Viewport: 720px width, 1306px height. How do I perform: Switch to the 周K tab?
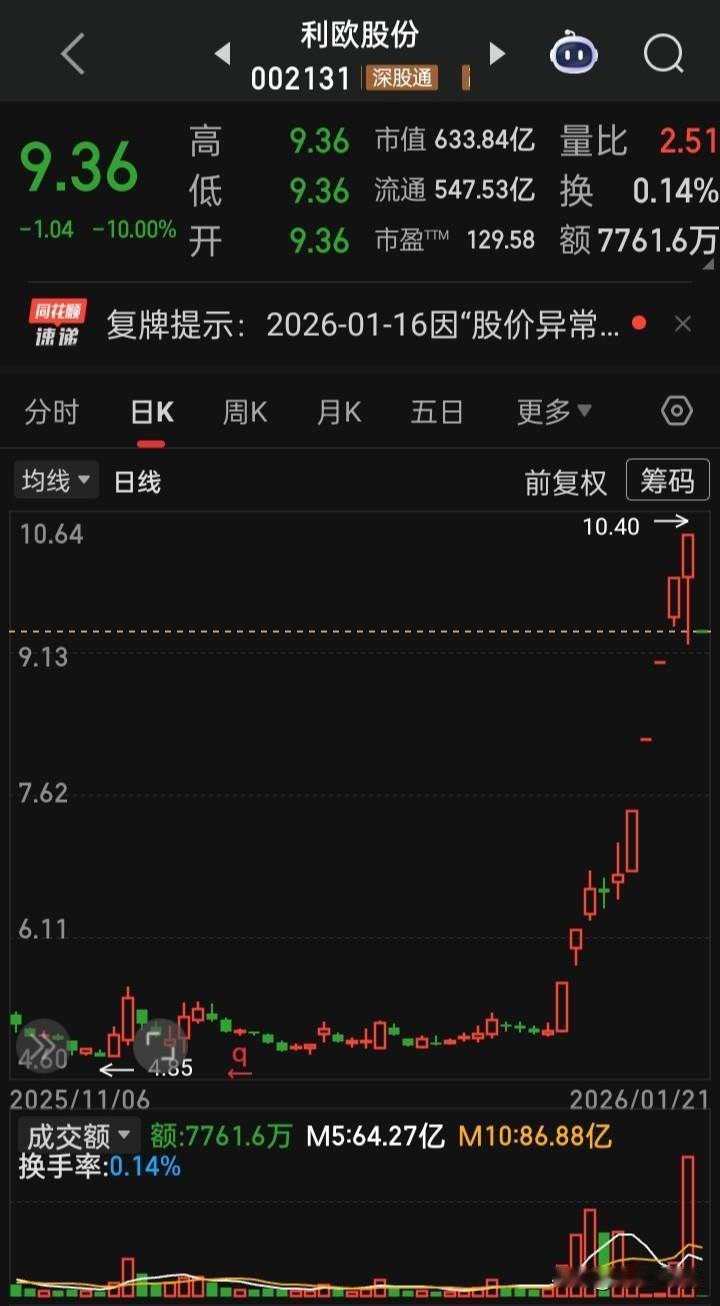click(245, 412)
